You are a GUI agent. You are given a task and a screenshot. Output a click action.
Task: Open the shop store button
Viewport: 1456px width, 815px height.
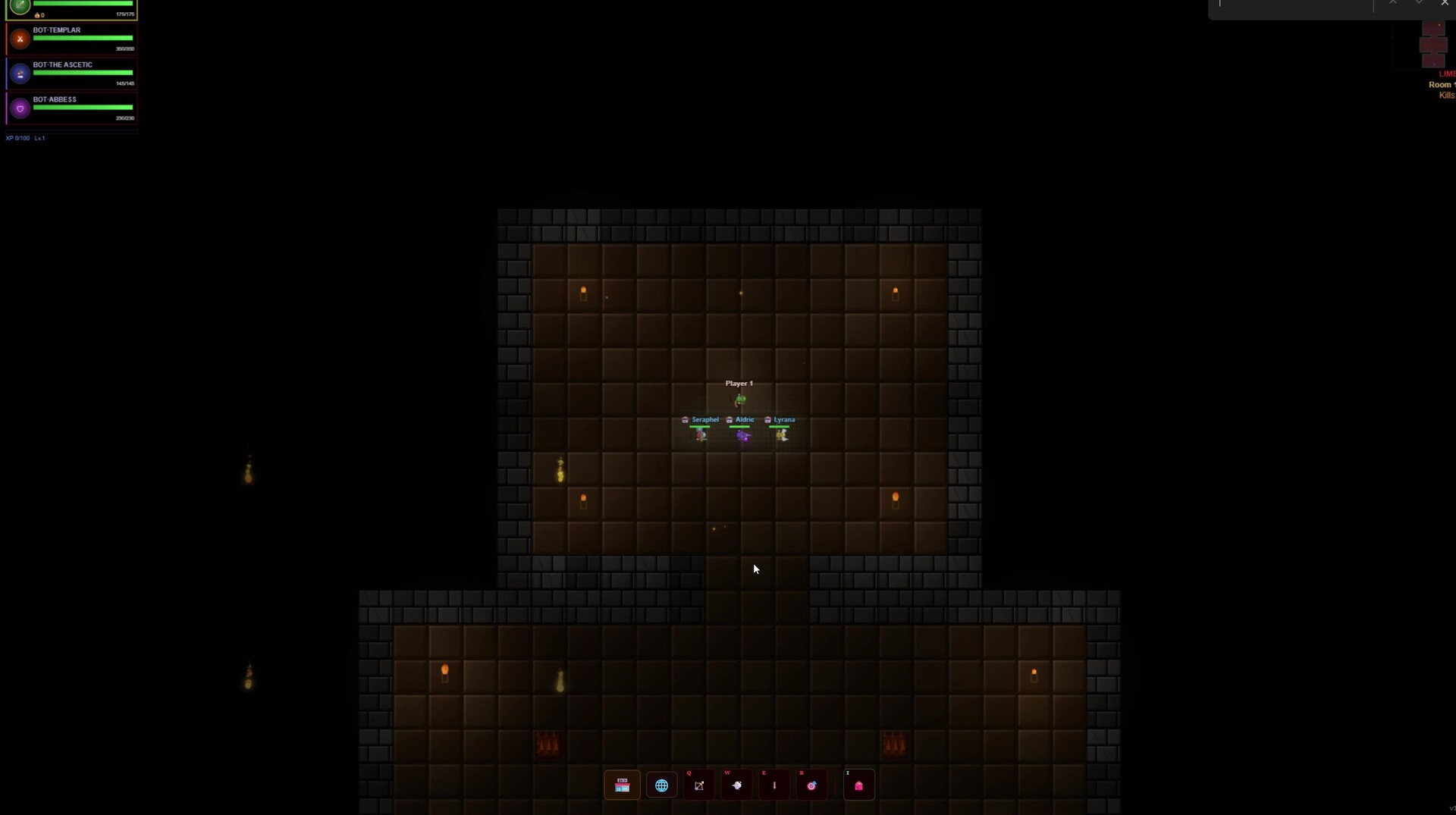(x=622, y=785)
